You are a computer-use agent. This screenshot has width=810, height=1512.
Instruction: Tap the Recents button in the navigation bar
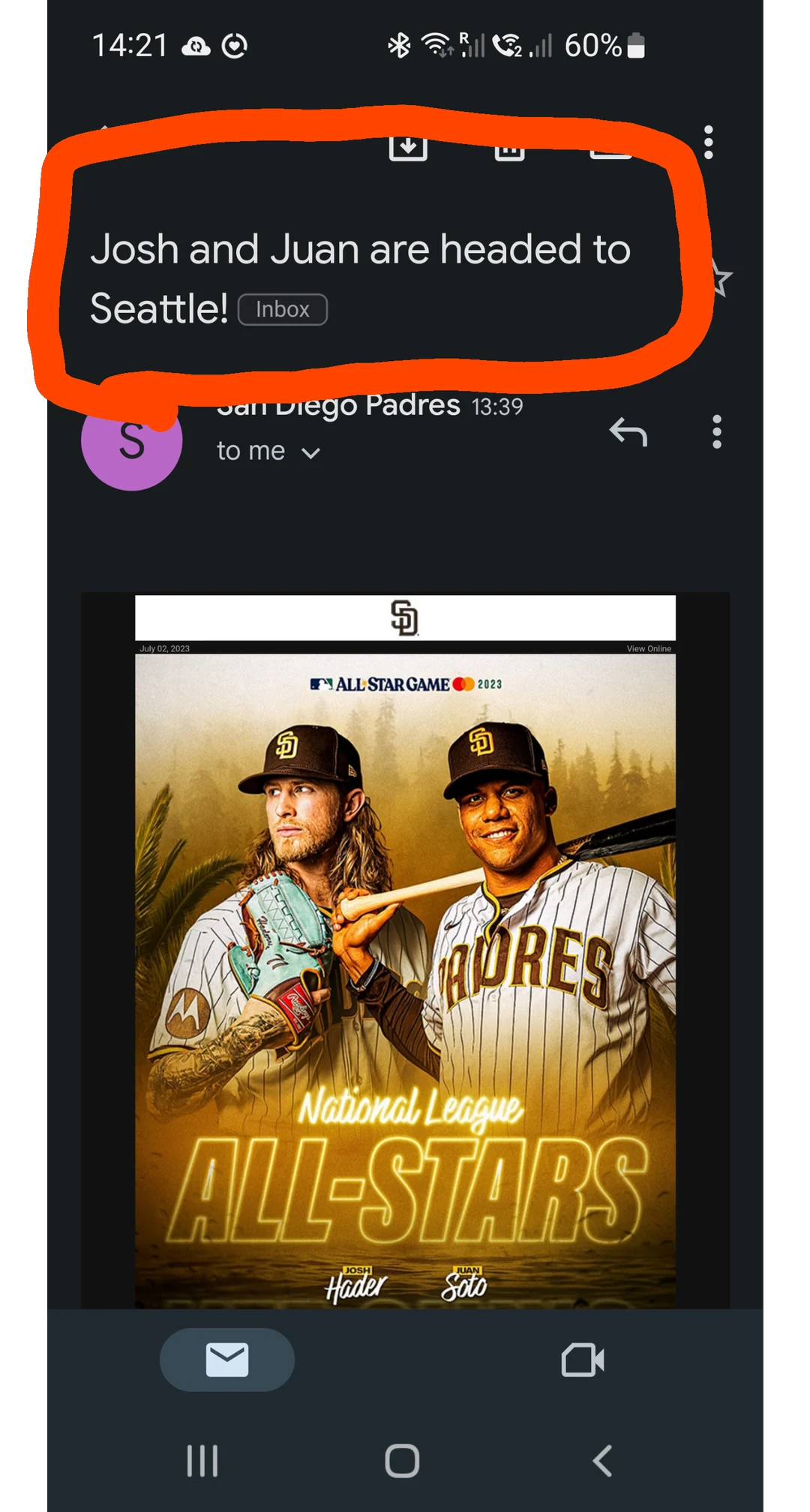[202, 1459]
